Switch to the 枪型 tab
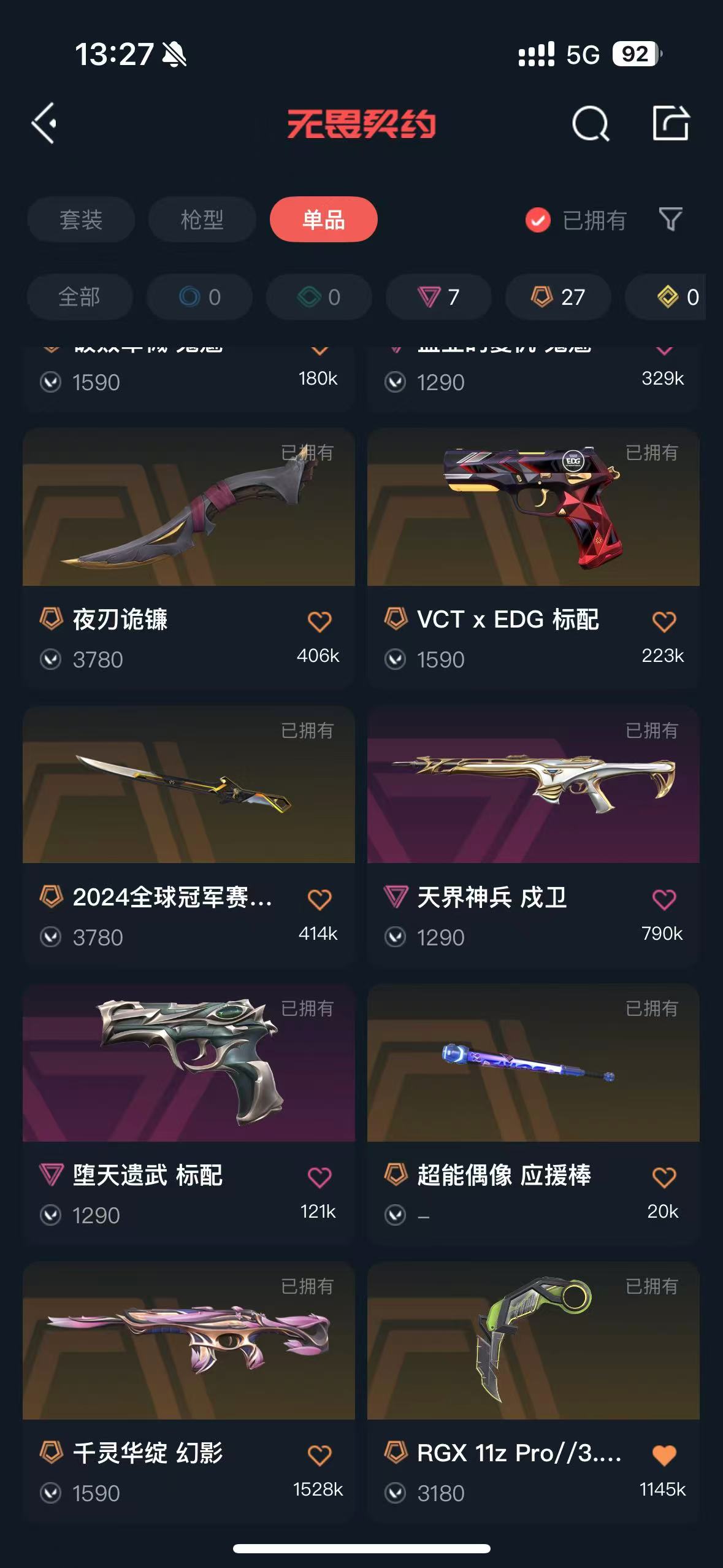 202,220
